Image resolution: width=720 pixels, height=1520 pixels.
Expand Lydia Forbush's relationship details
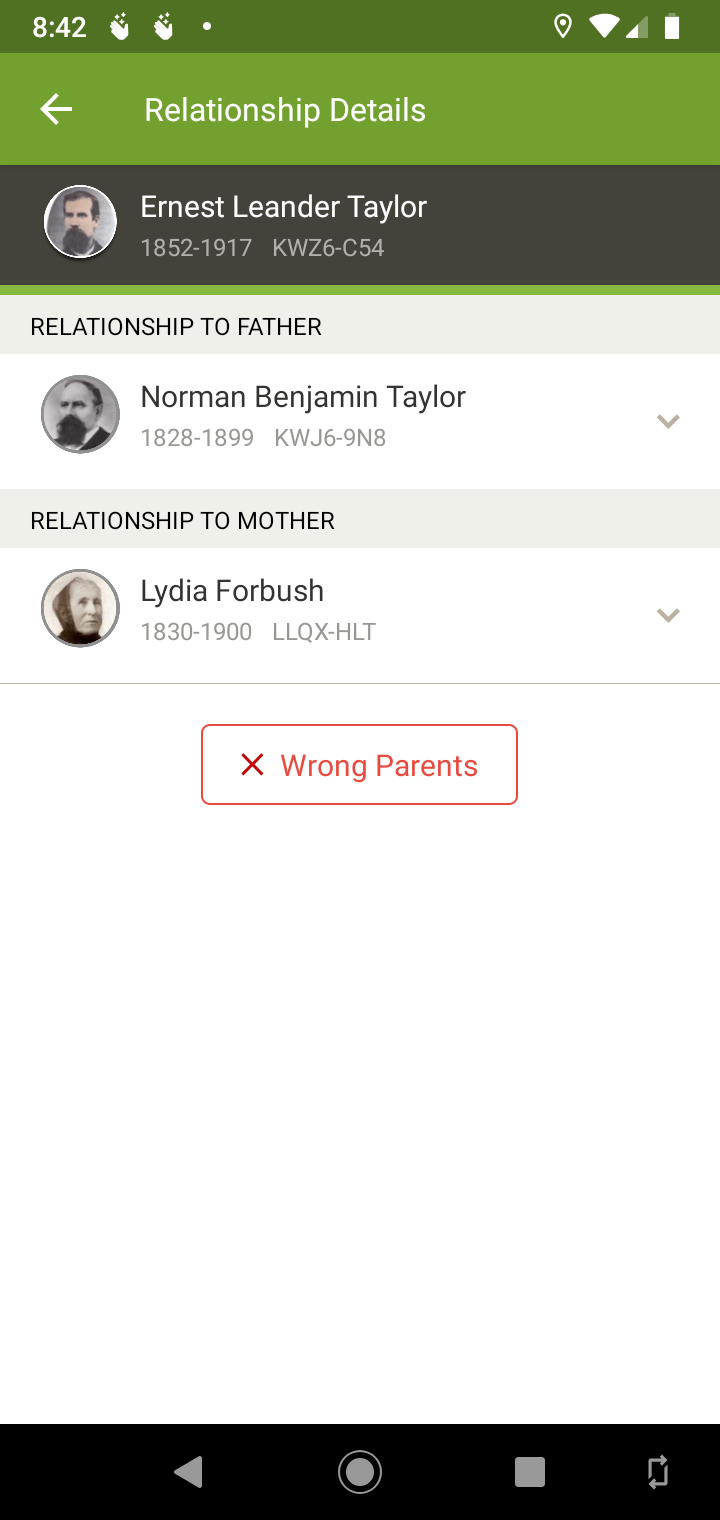click(667, 615)
